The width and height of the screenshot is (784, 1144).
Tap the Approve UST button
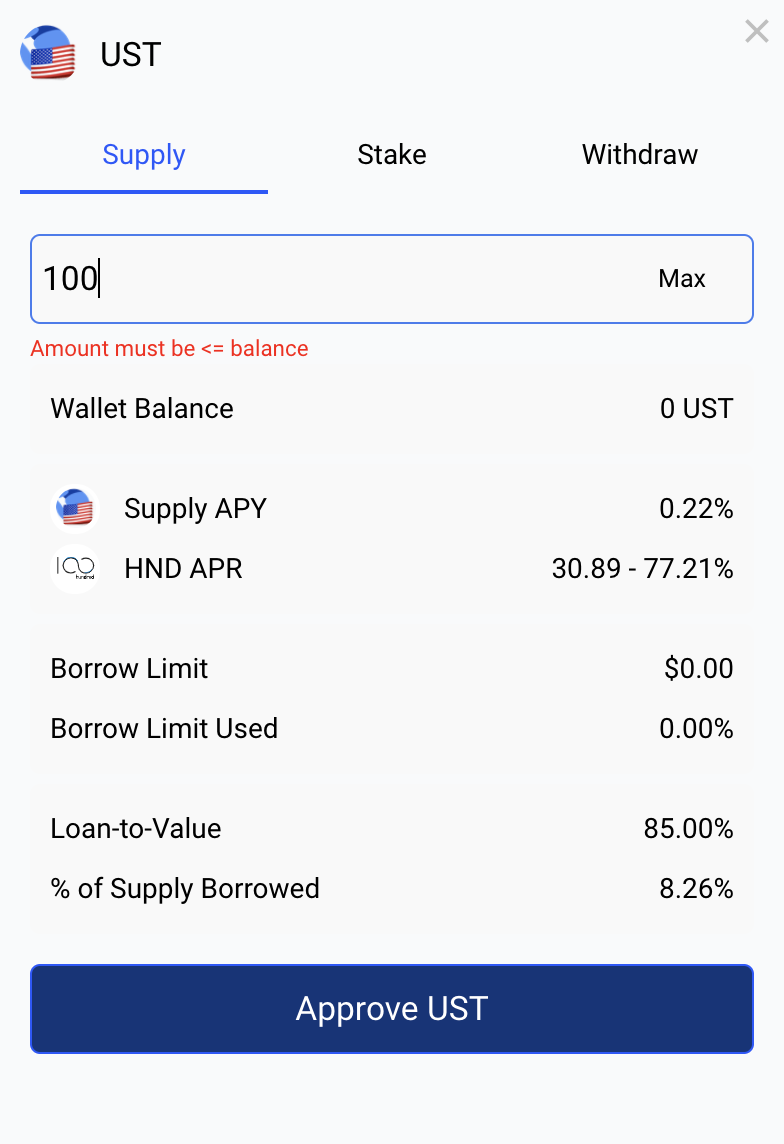[x=392, y=1008]
